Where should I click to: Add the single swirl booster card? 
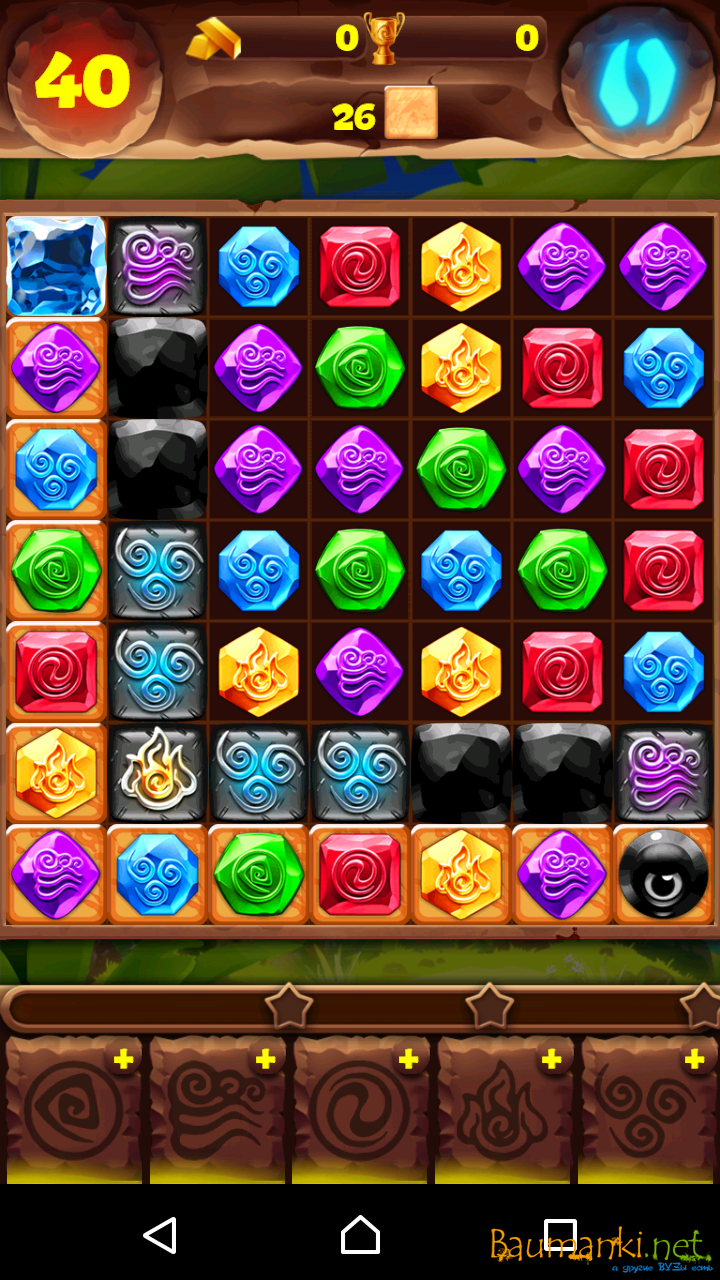click(408, 1060)
